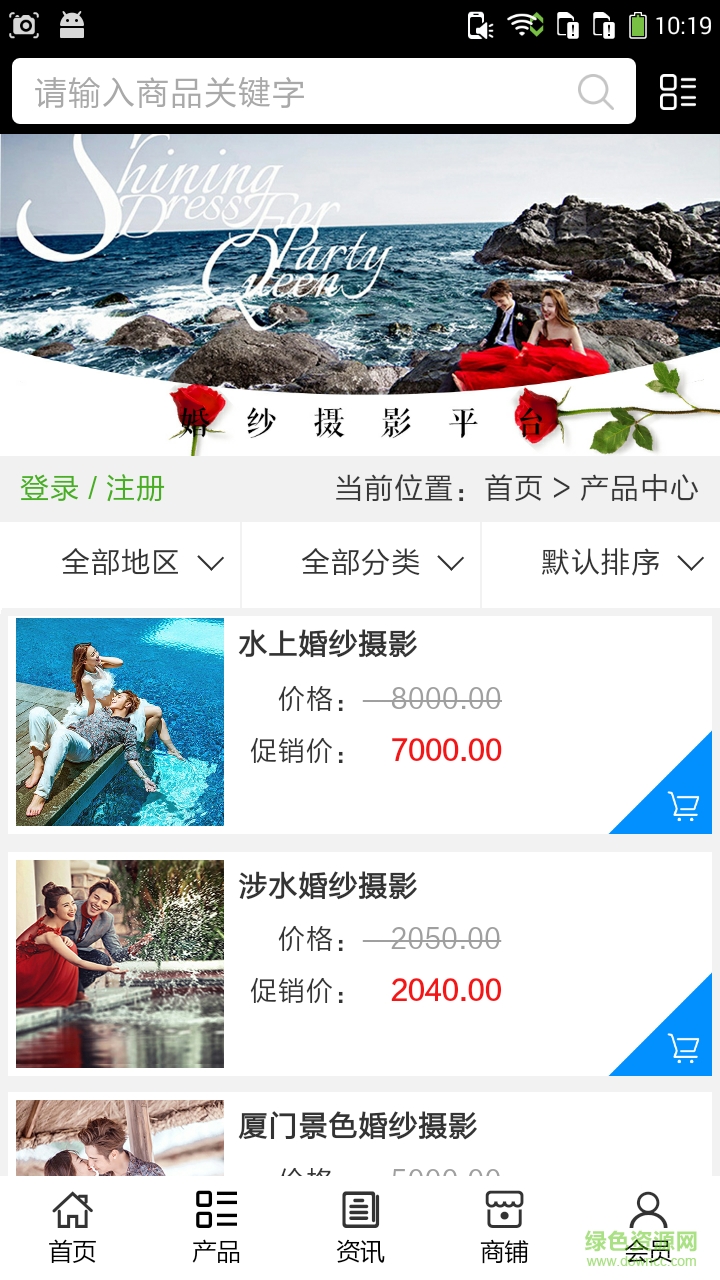Tap the search magnifier icon

[597, 93]
